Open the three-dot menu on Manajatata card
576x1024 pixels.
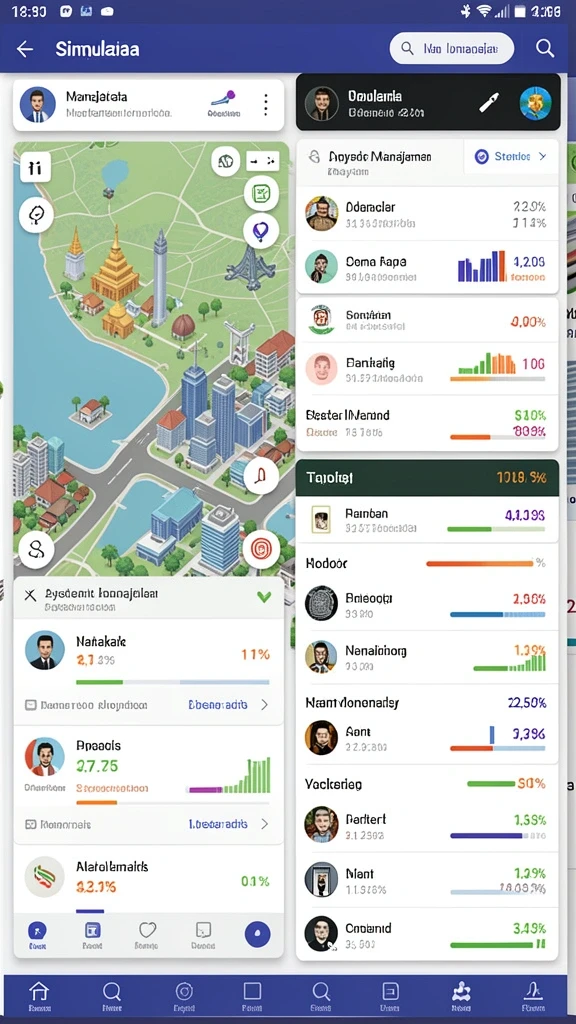(x=265, y=104)
